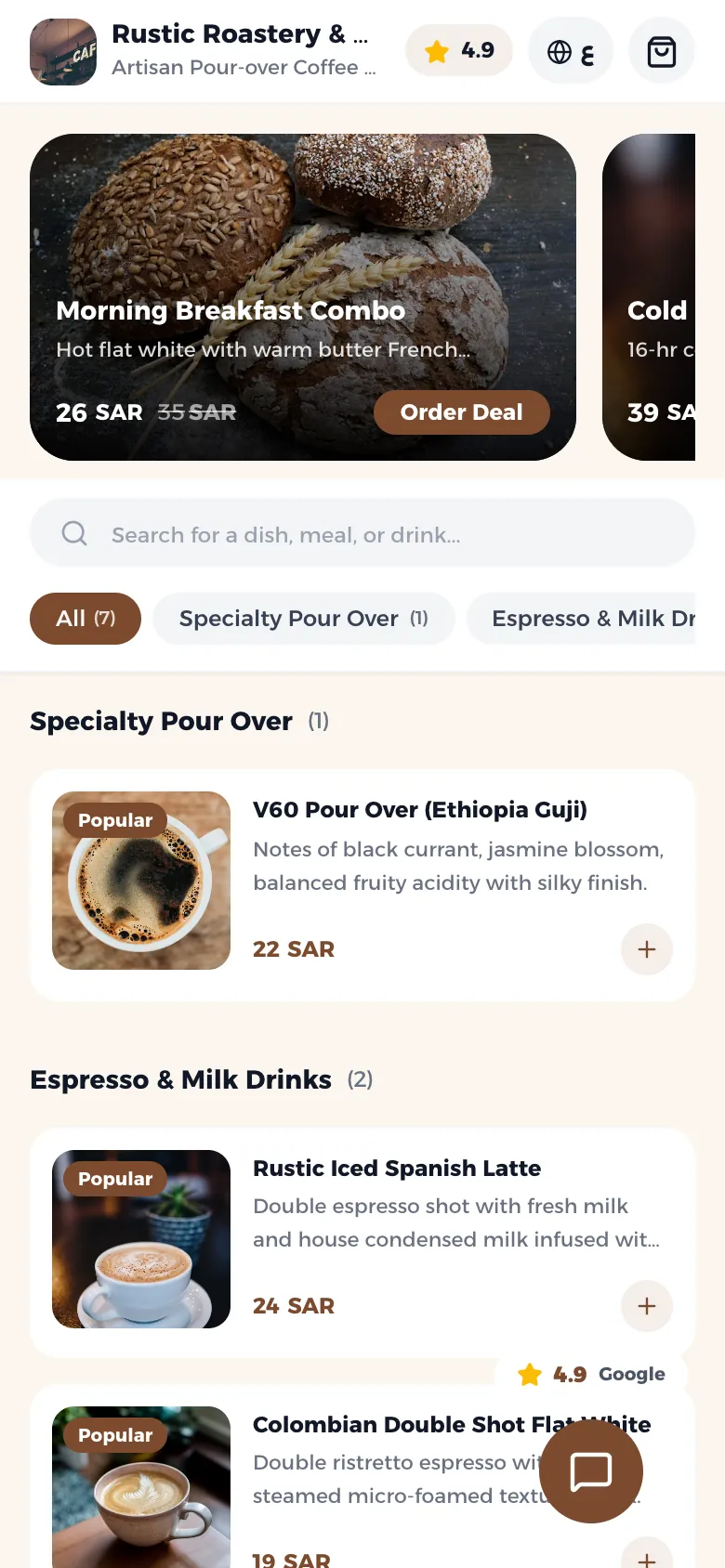The height and width of the screenshot is (1568, 725).
Task: Open the Cold brew promo banner
Action: (x=649, y=297)
